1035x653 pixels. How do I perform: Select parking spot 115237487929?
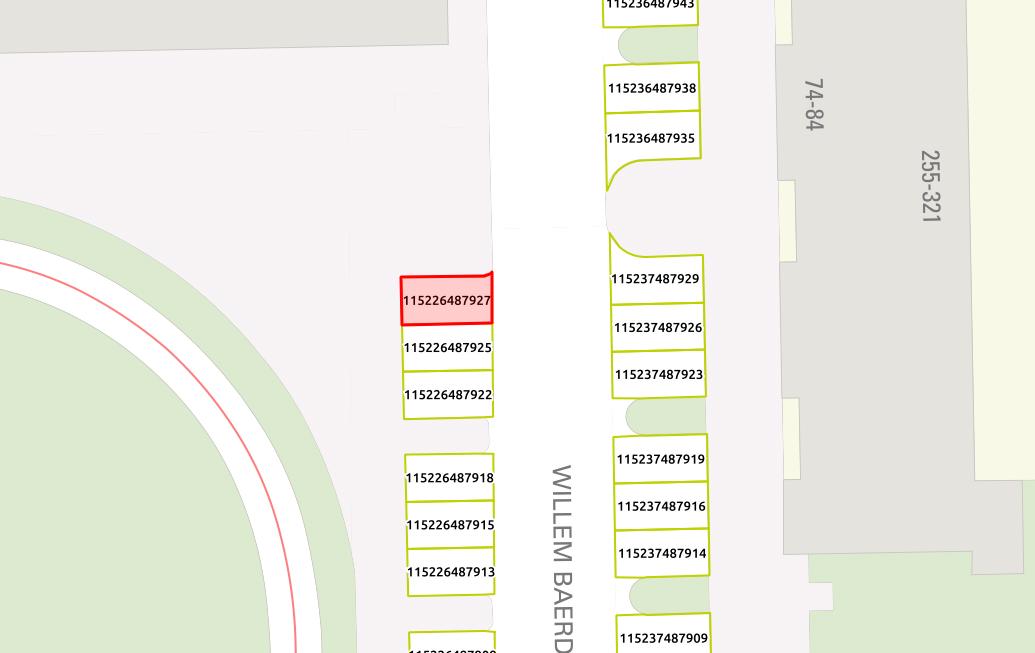[656, 279]
